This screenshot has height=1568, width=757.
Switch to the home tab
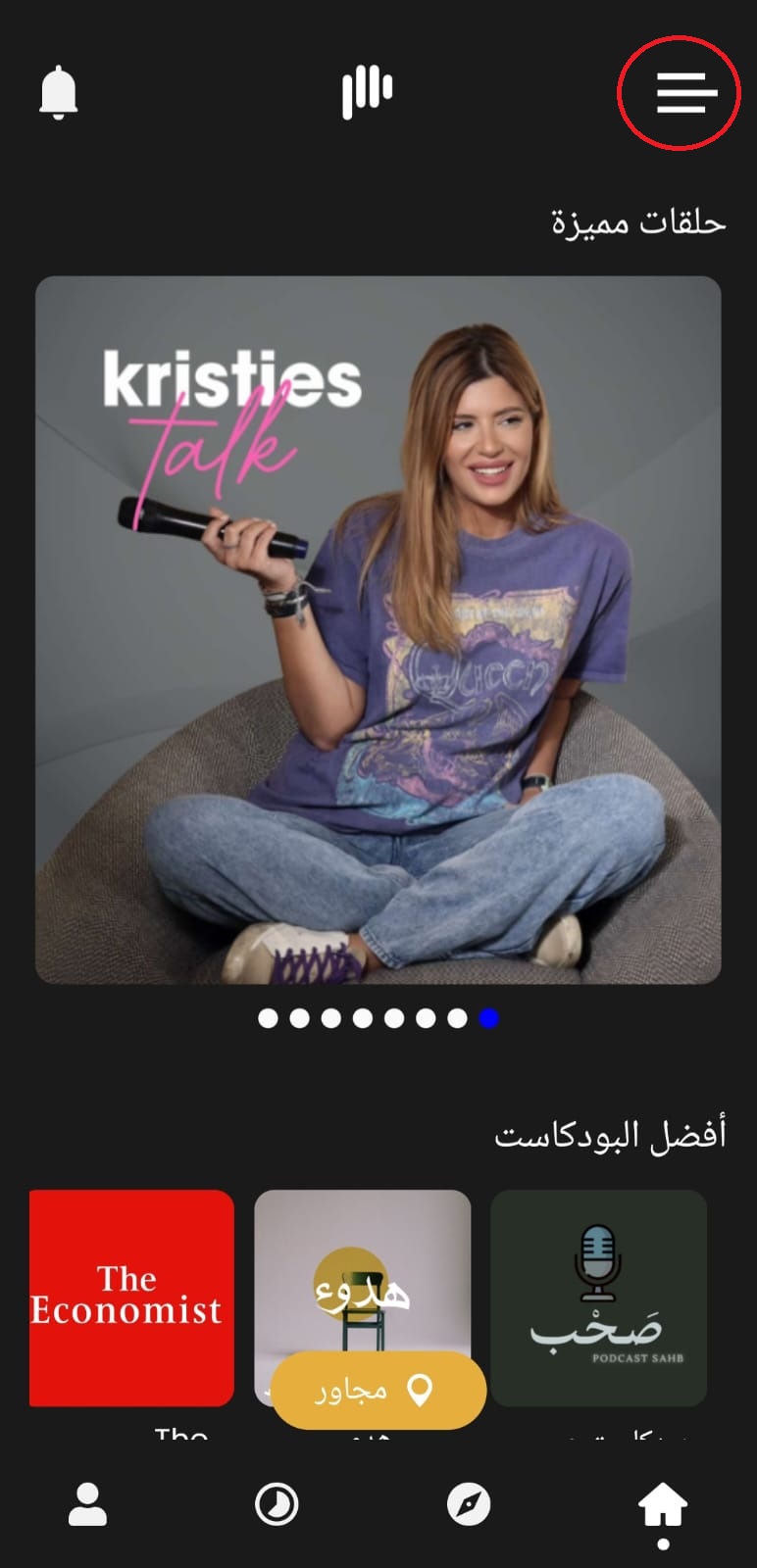(663, 1505)
